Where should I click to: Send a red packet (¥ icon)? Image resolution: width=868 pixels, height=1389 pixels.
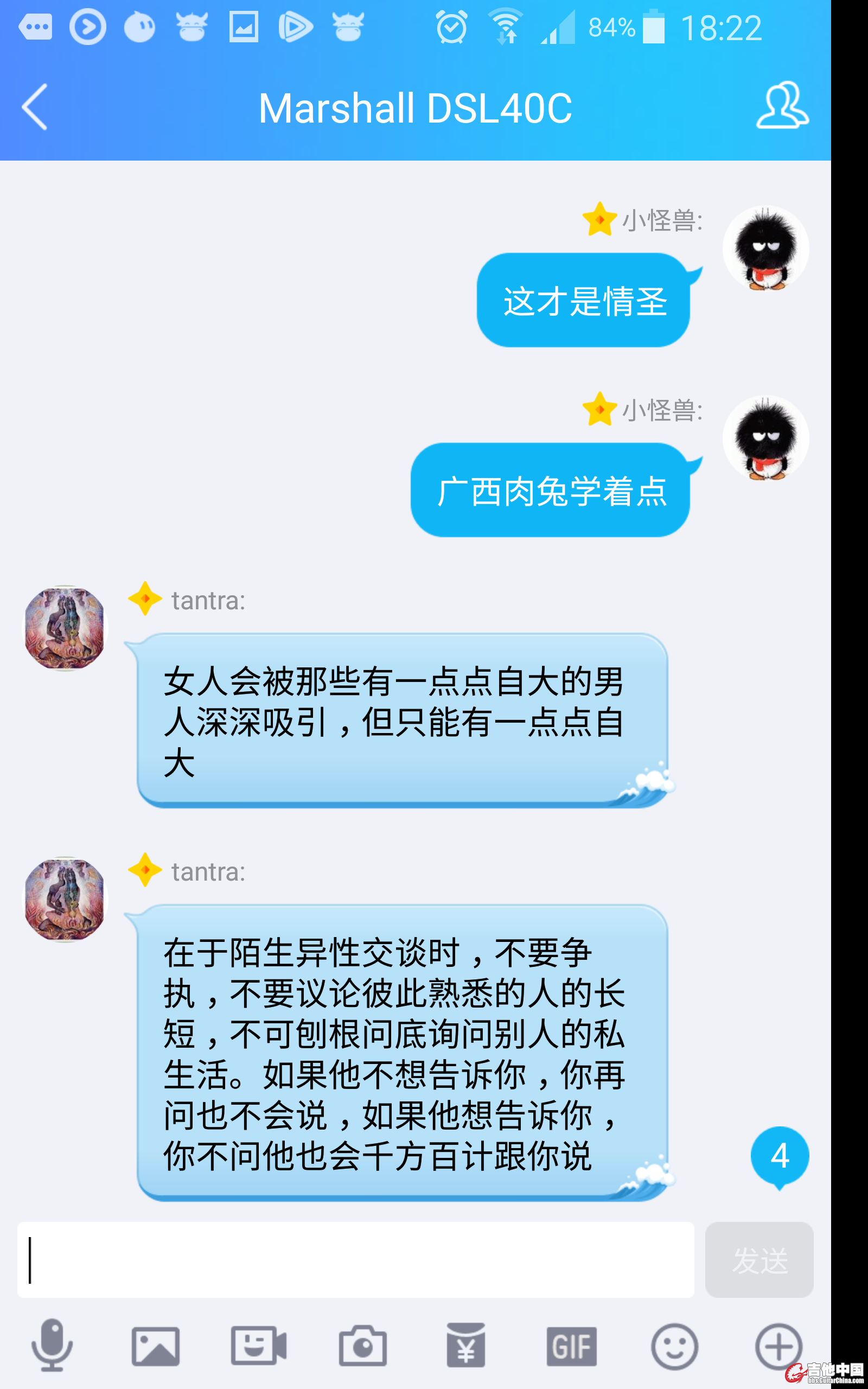465,1346
